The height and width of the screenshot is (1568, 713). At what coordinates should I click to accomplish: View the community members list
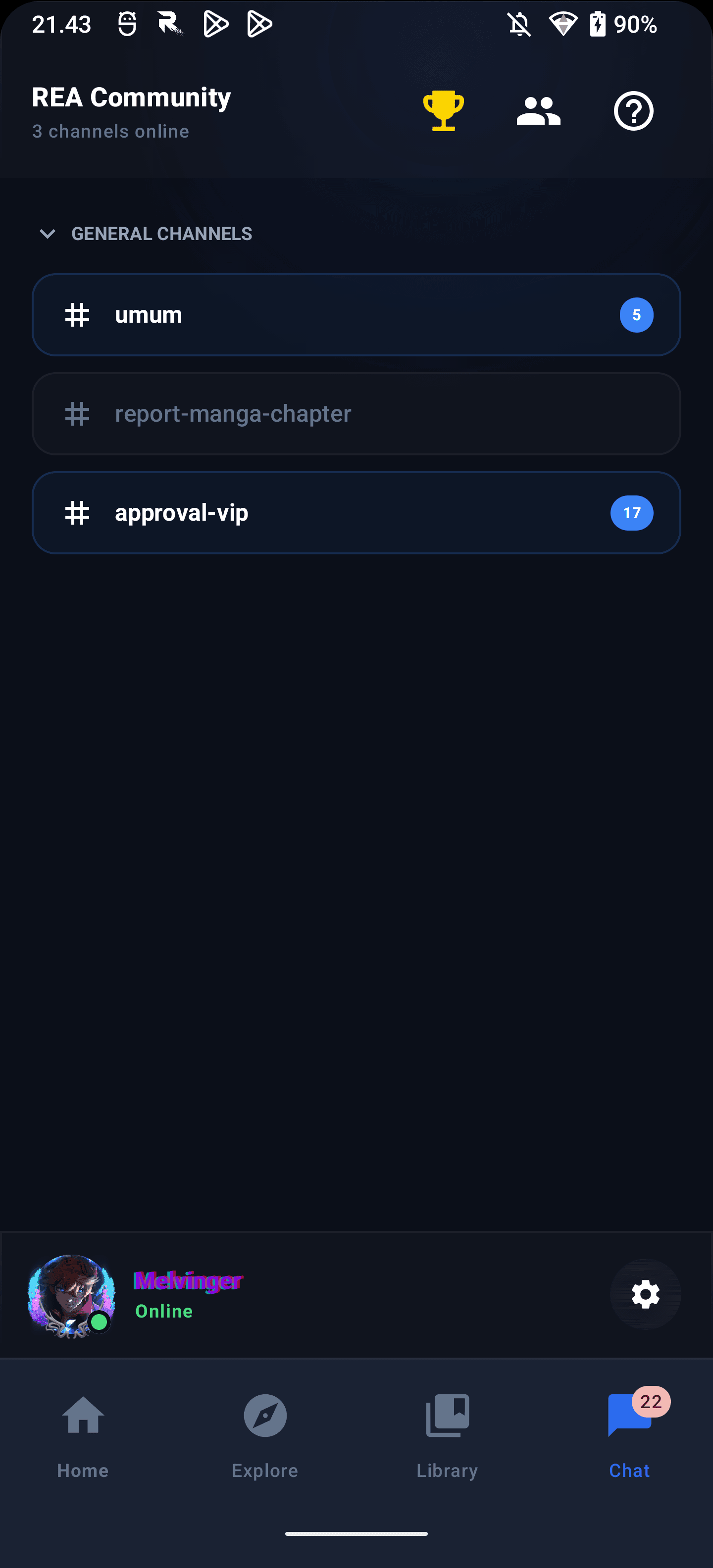point(538,111)
